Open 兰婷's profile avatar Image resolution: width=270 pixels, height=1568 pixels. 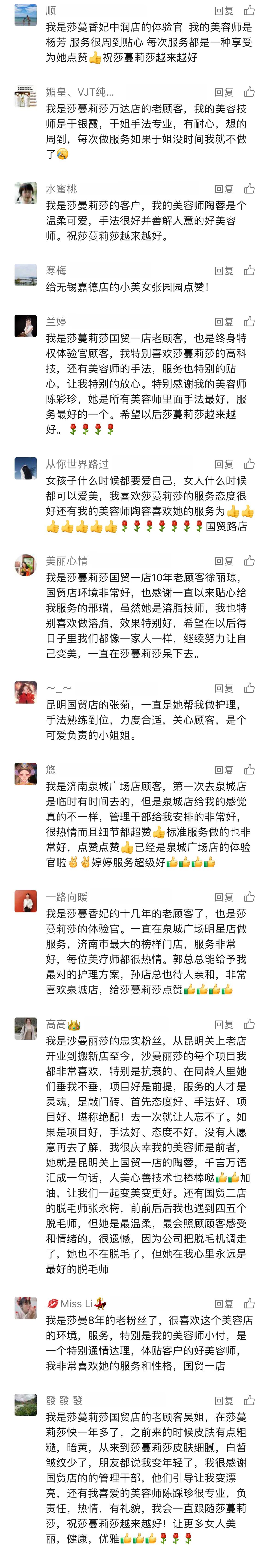26,326
